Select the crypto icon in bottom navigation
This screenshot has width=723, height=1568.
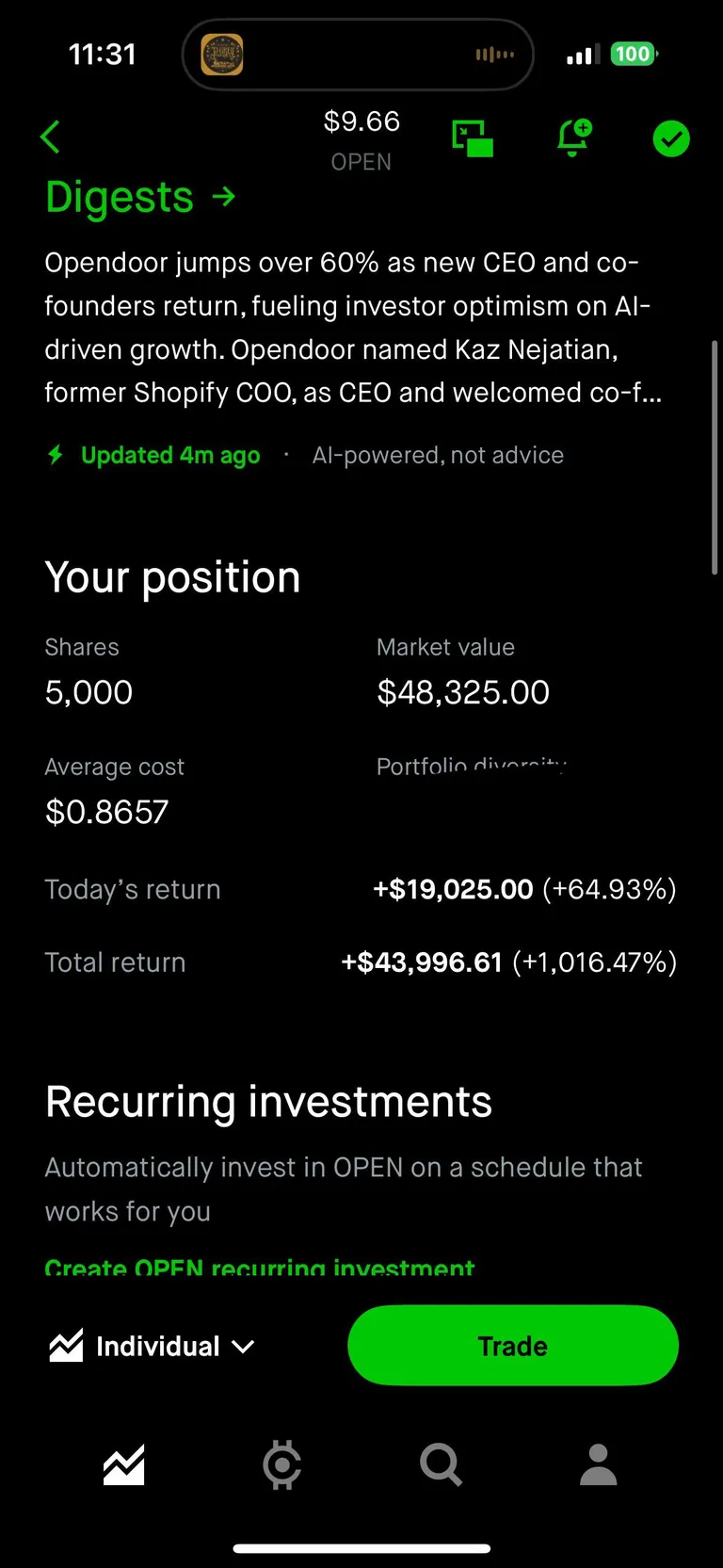coord(281,1465)
